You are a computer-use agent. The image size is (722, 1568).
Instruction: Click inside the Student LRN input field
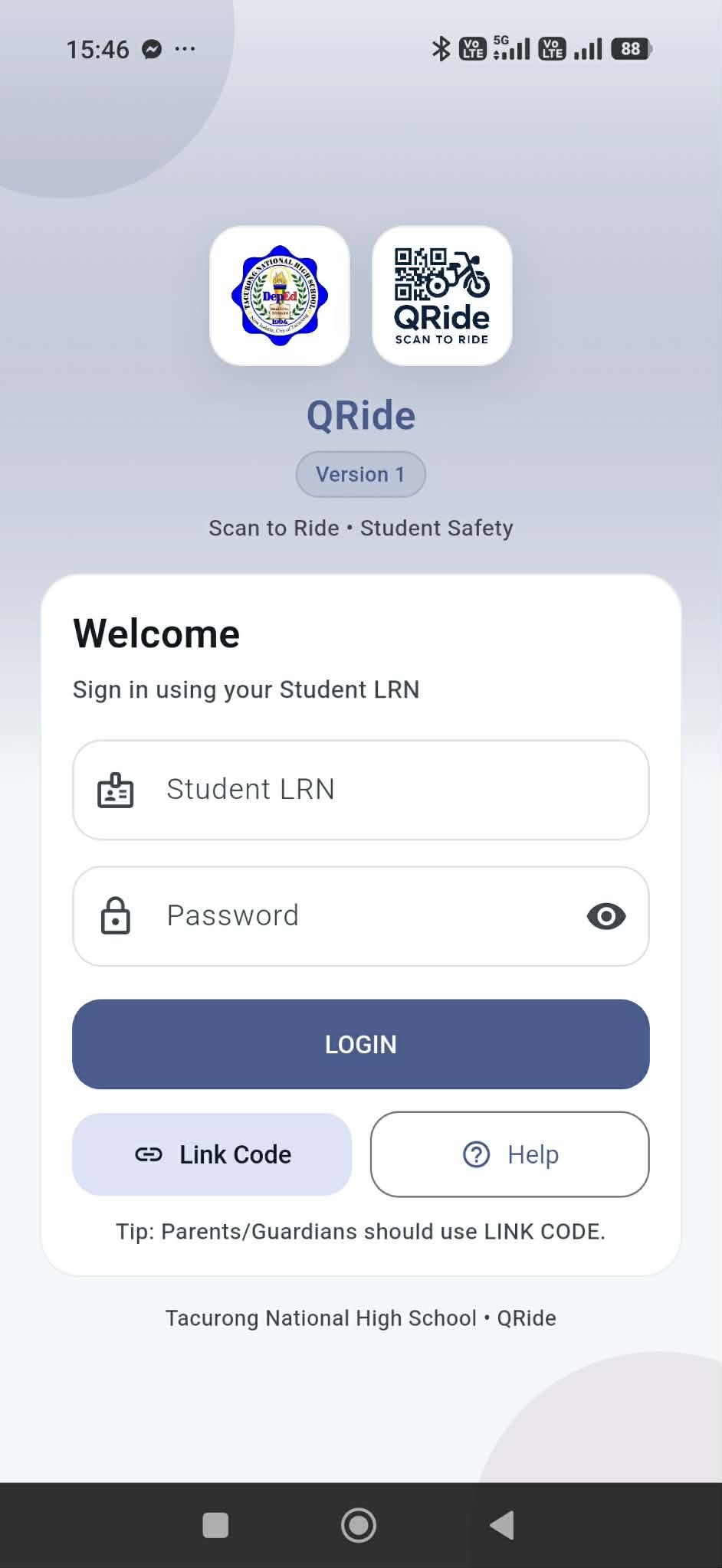click(x=360, y=789)
